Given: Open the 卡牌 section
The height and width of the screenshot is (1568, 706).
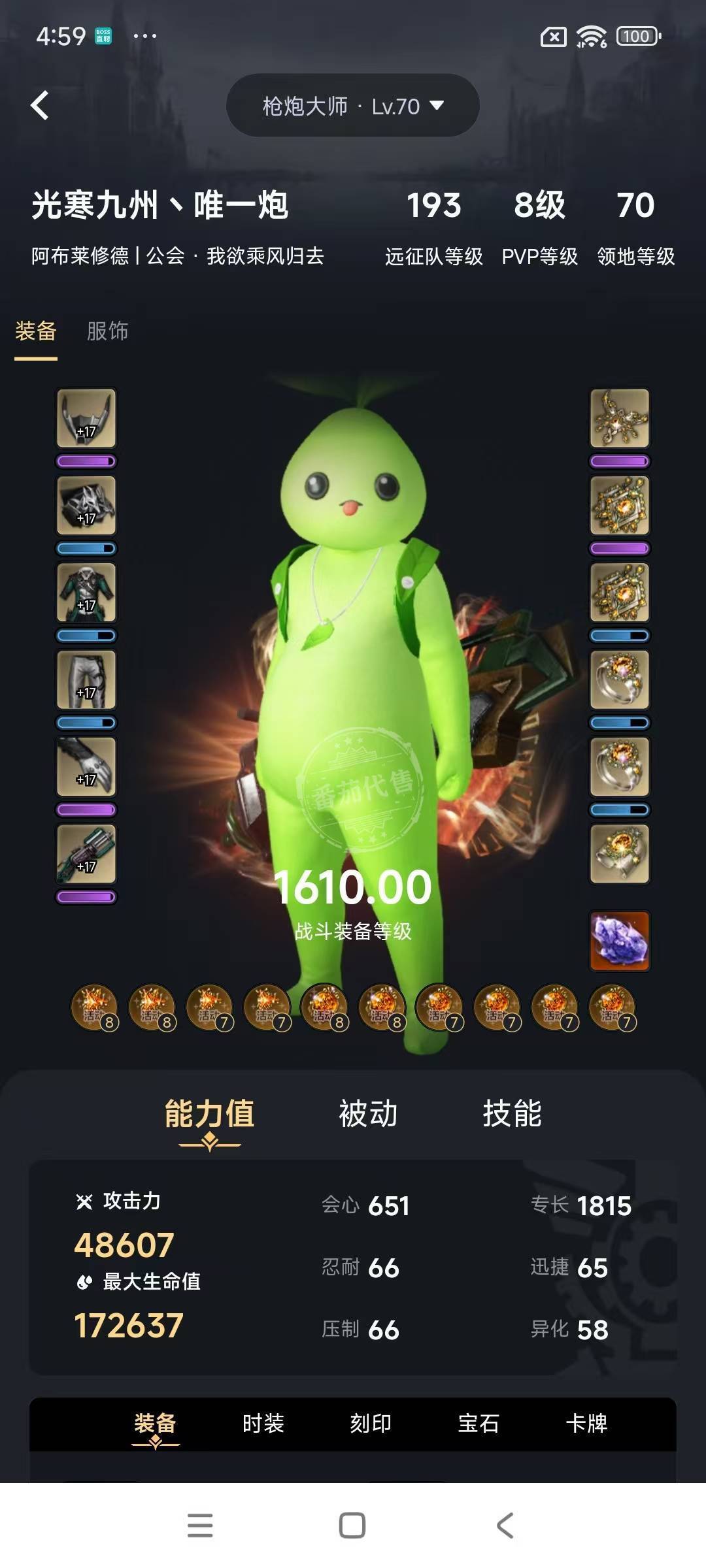Looking at the screenshot, I should 586,1423.
